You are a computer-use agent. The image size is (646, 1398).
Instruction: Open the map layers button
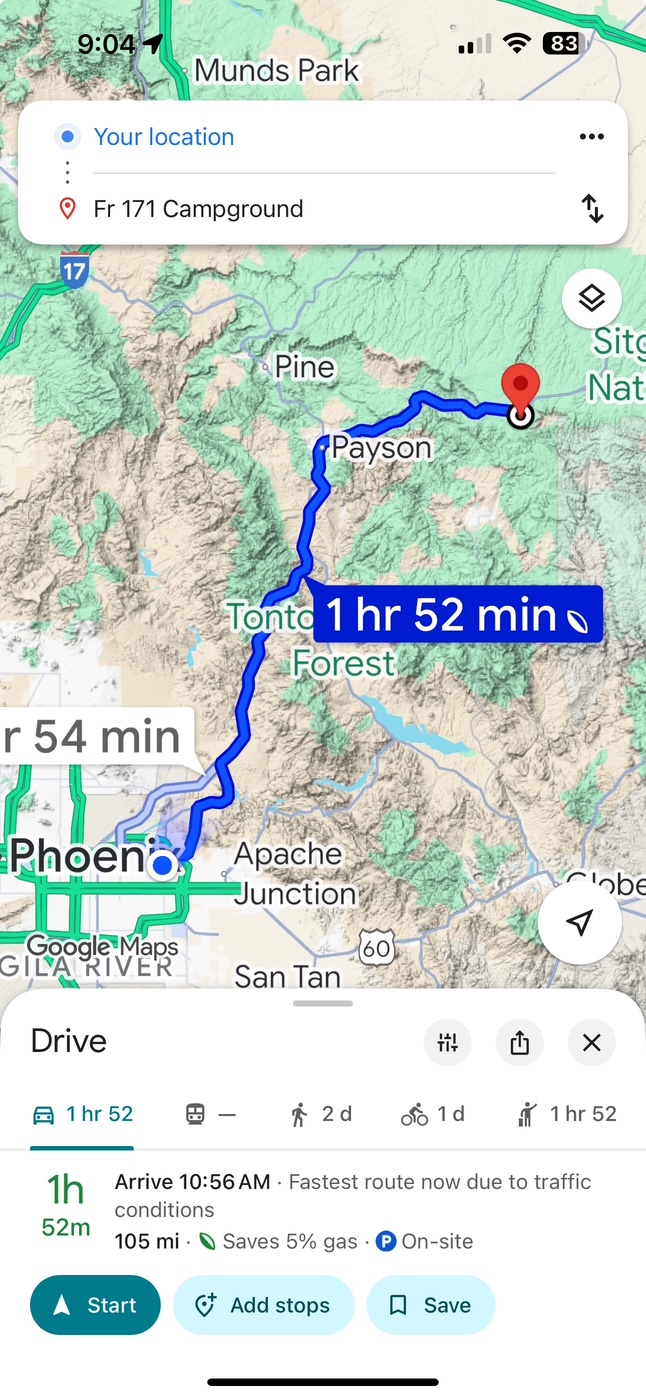591,298
